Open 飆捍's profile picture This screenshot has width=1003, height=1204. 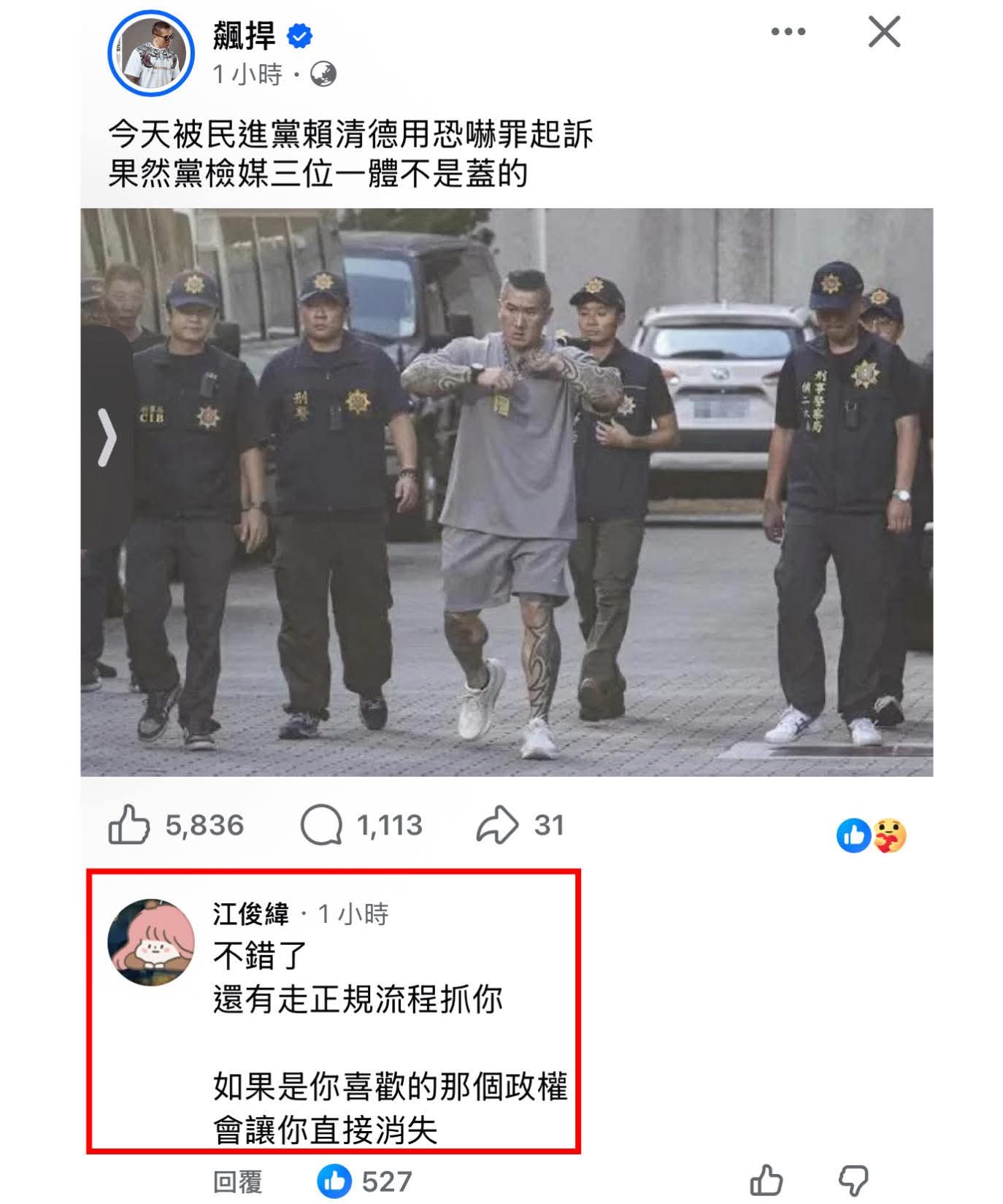tap(151, 53)
